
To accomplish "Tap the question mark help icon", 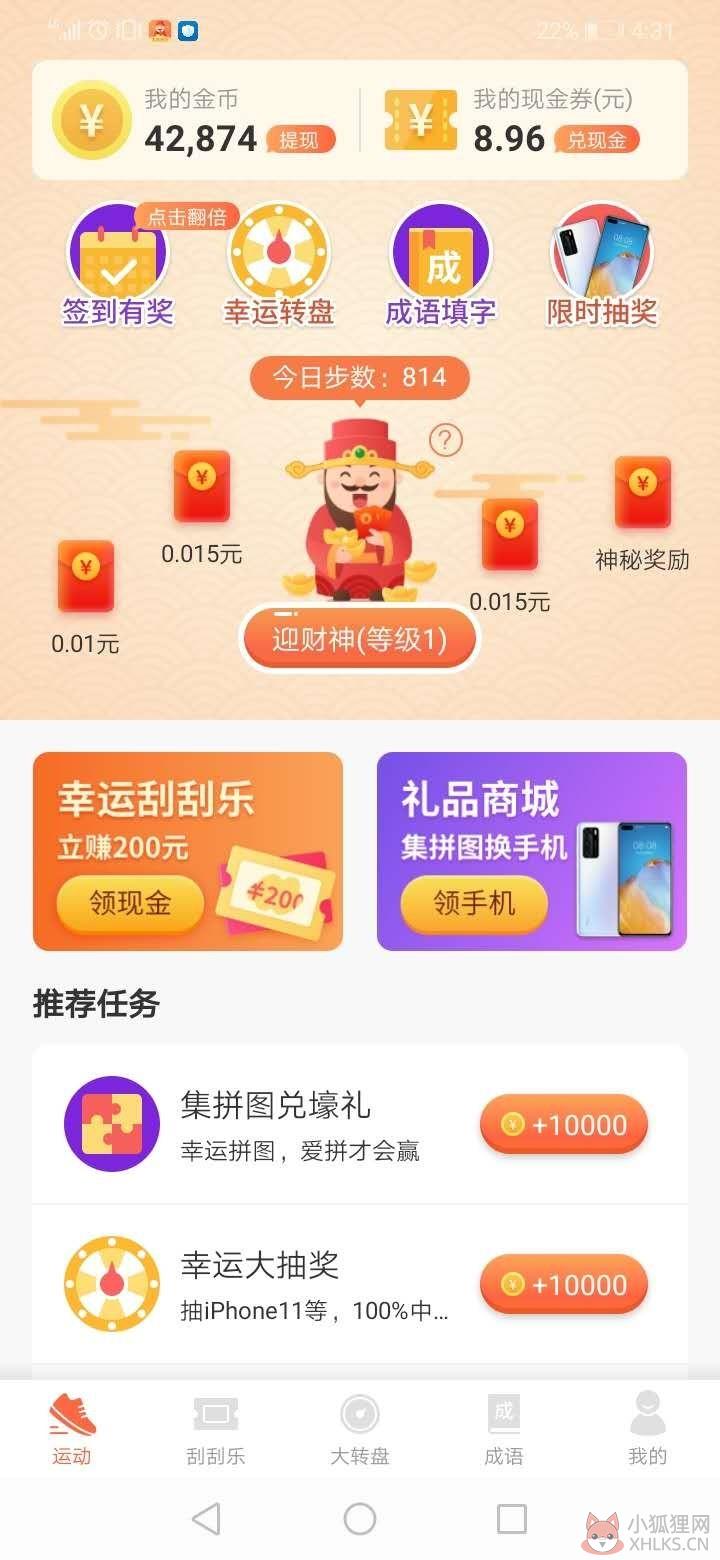I will [446, 439].
